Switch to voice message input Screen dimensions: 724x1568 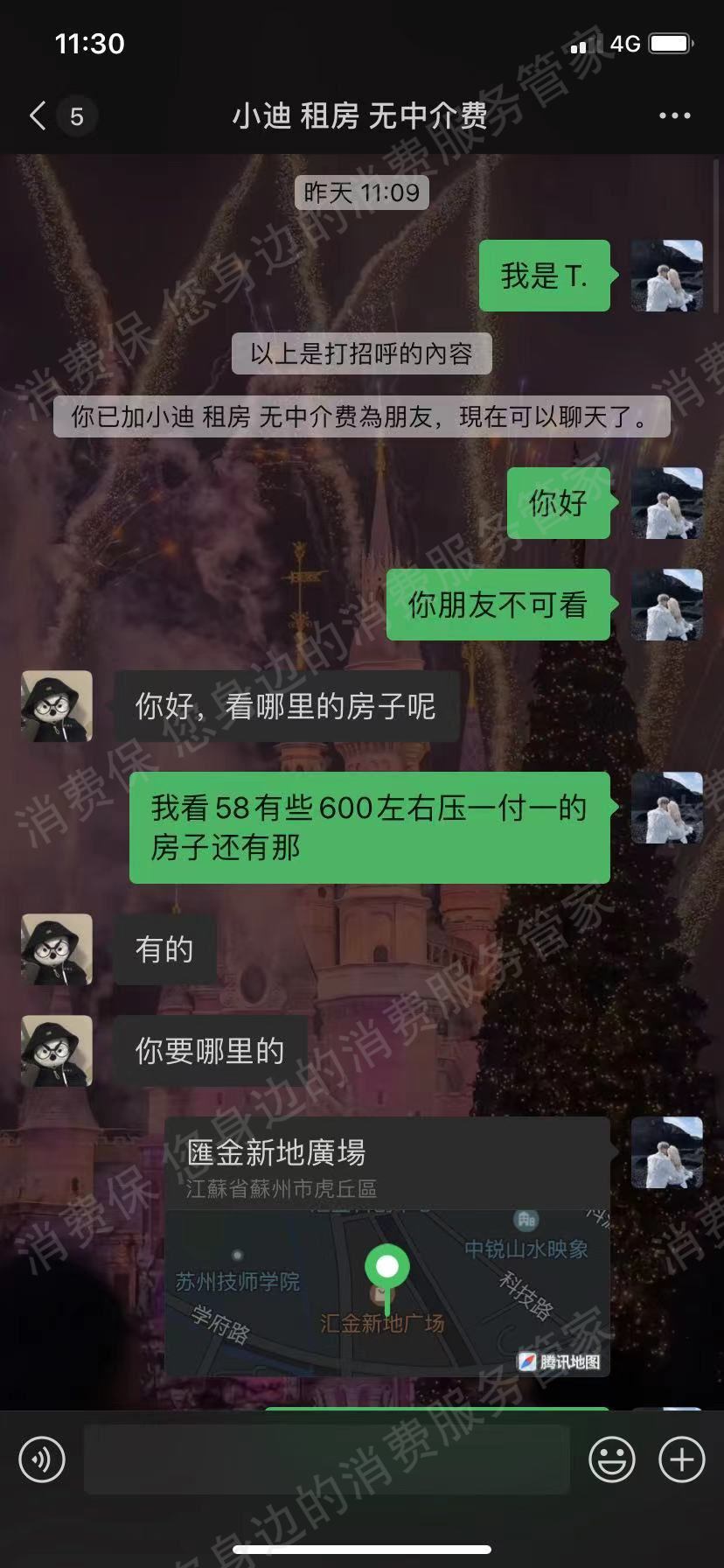42,1459
